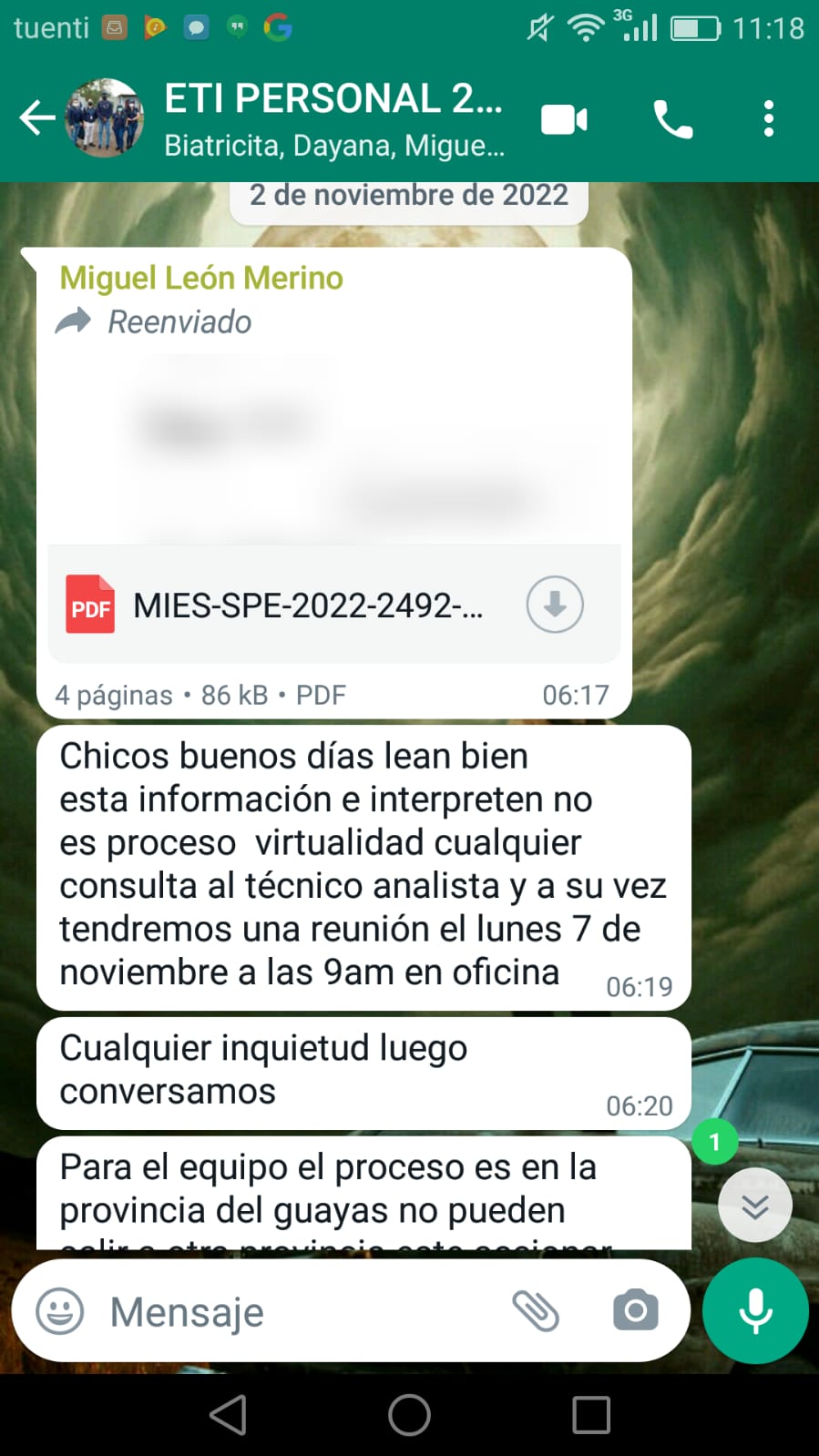
Task: Download the MIES-SPE-2022-2492 PDF
Action: point(555,605)
